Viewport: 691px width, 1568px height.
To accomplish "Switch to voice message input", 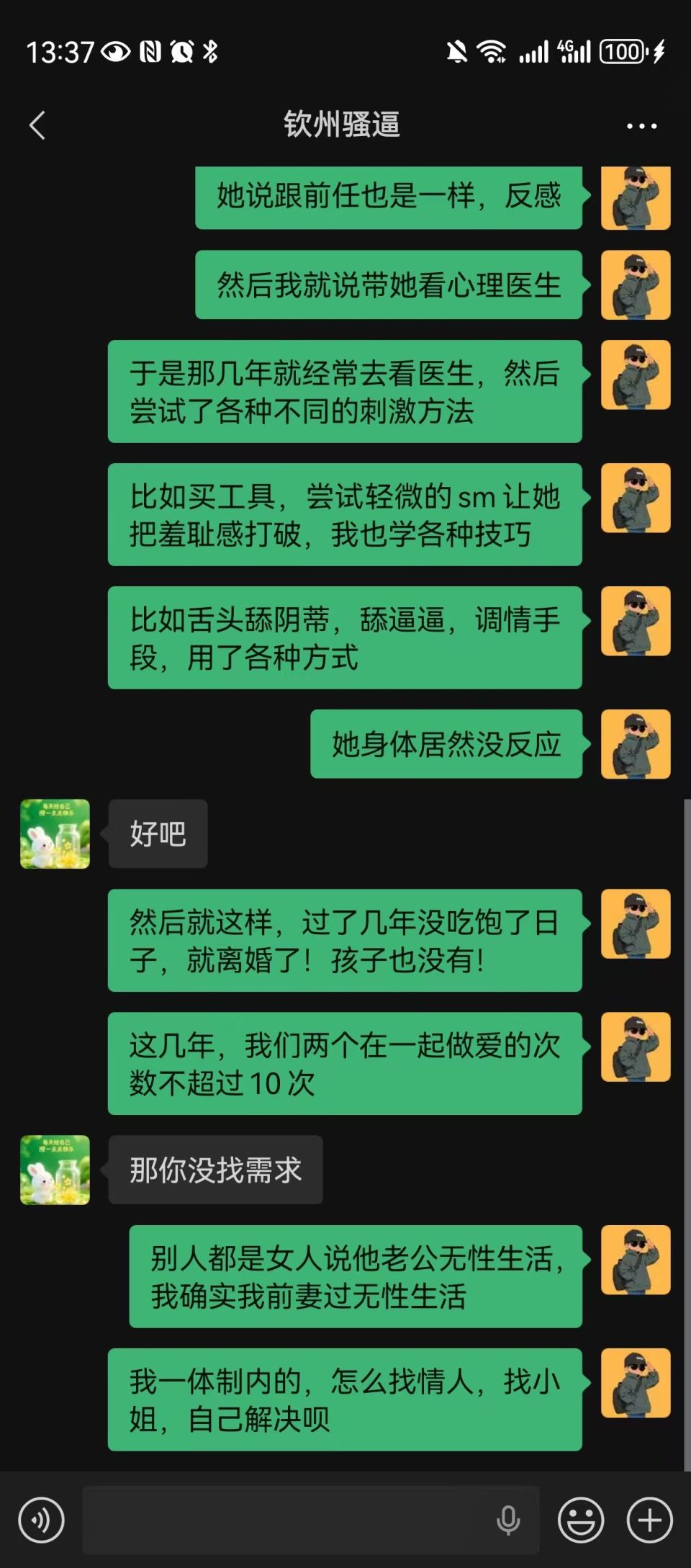I will click(41, 1520).
